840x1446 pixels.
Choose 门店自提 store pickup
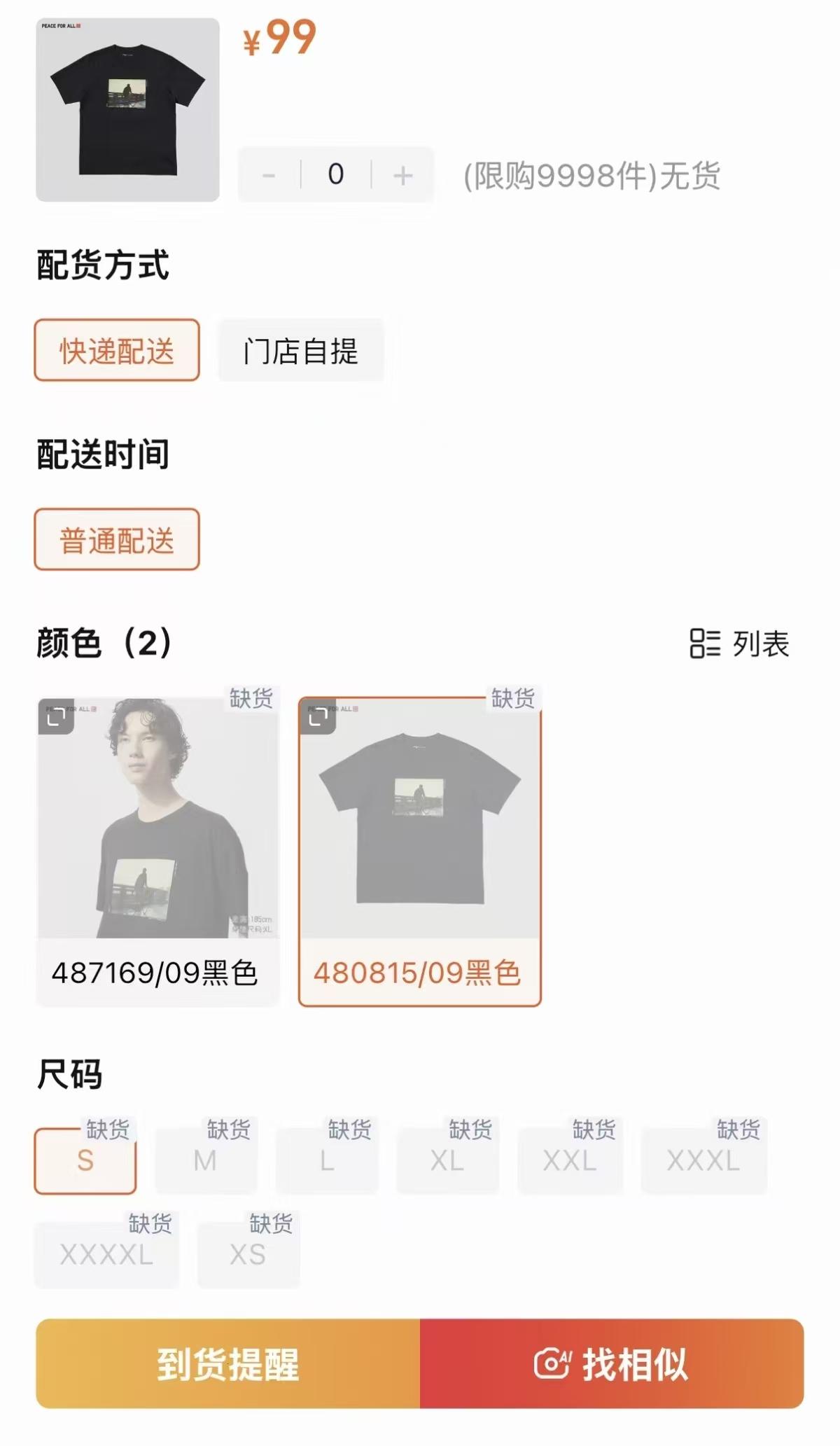tap(301, 350)
